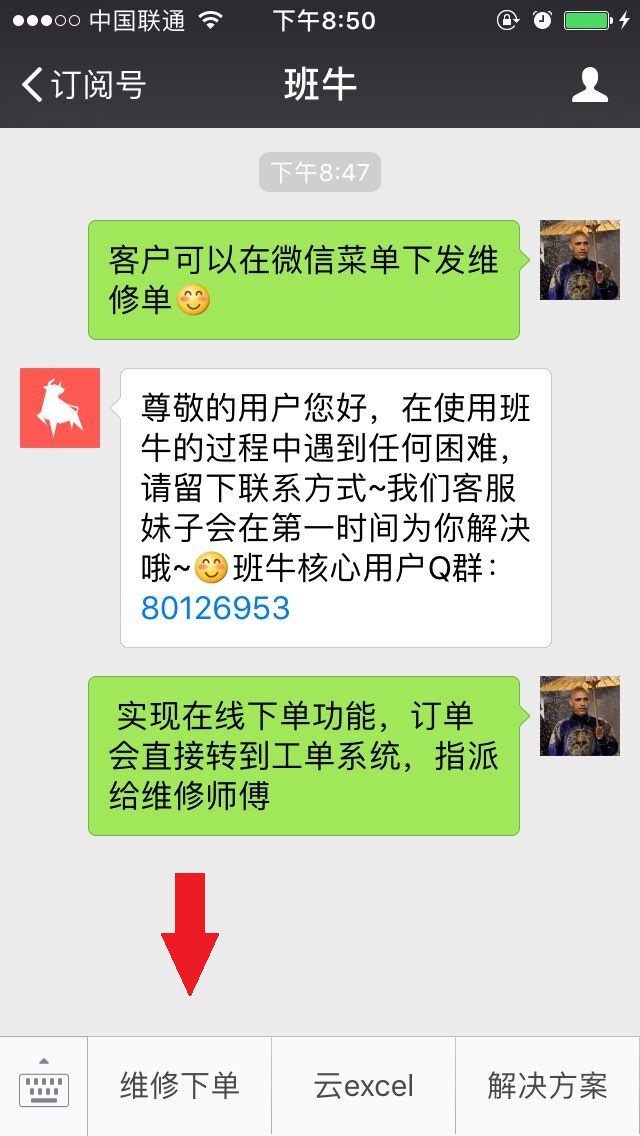Open the 解决方案 menu
Viewport: 640px width, 1136px height.
click(x=547, y=1086)
